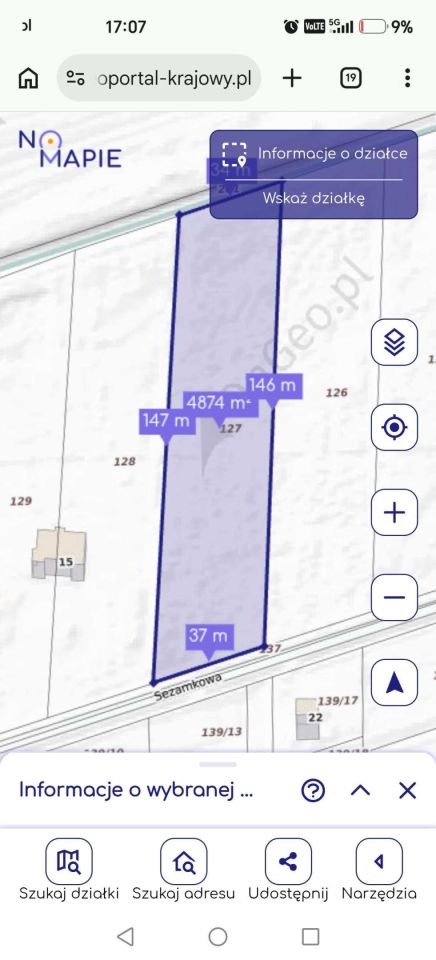This screenshot has width=436, height=960.
Task: Reset map orientation with compass arrow
Action: pos(394,682)
